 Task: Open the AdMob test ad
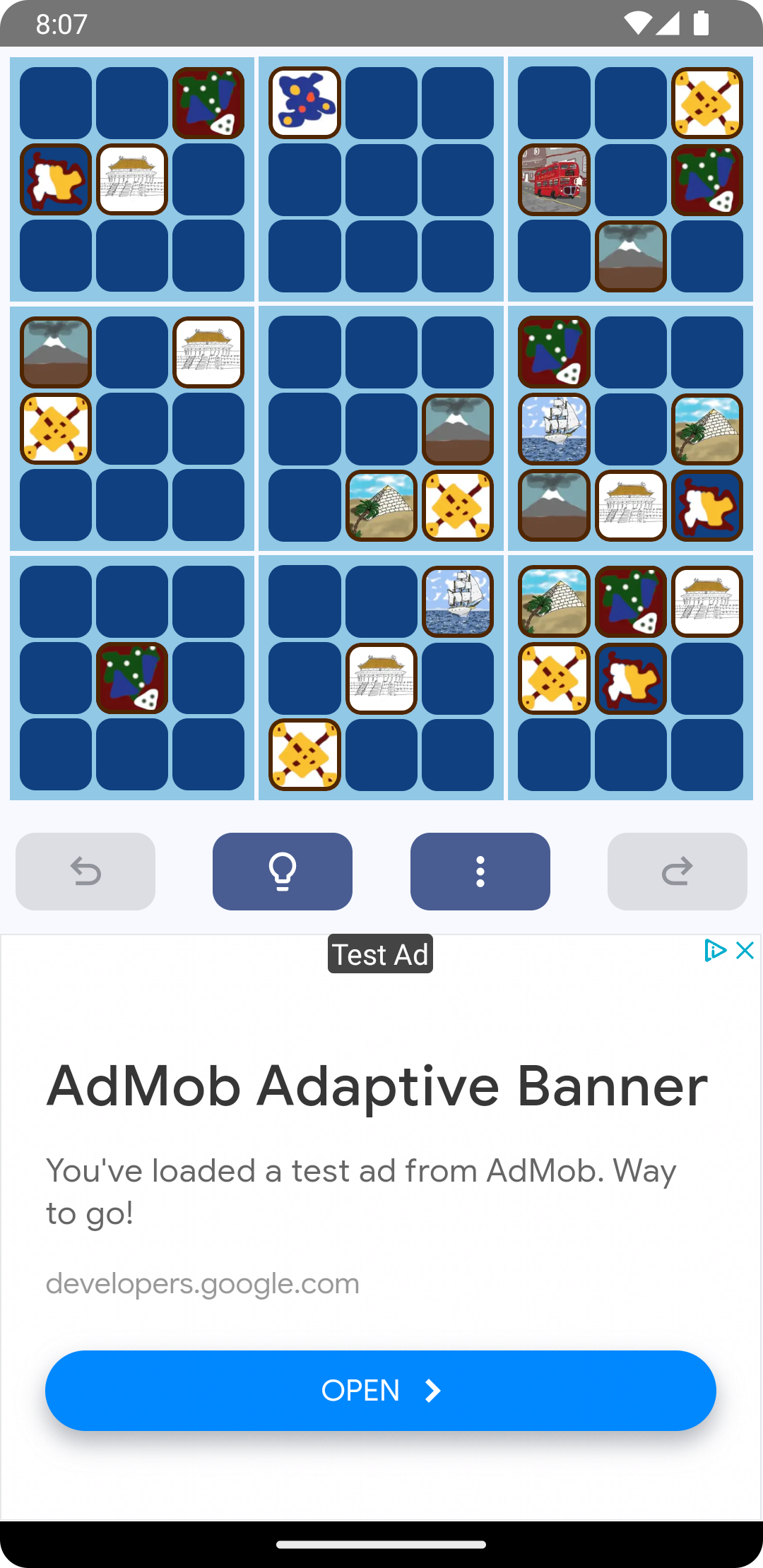pos(380,1390)
